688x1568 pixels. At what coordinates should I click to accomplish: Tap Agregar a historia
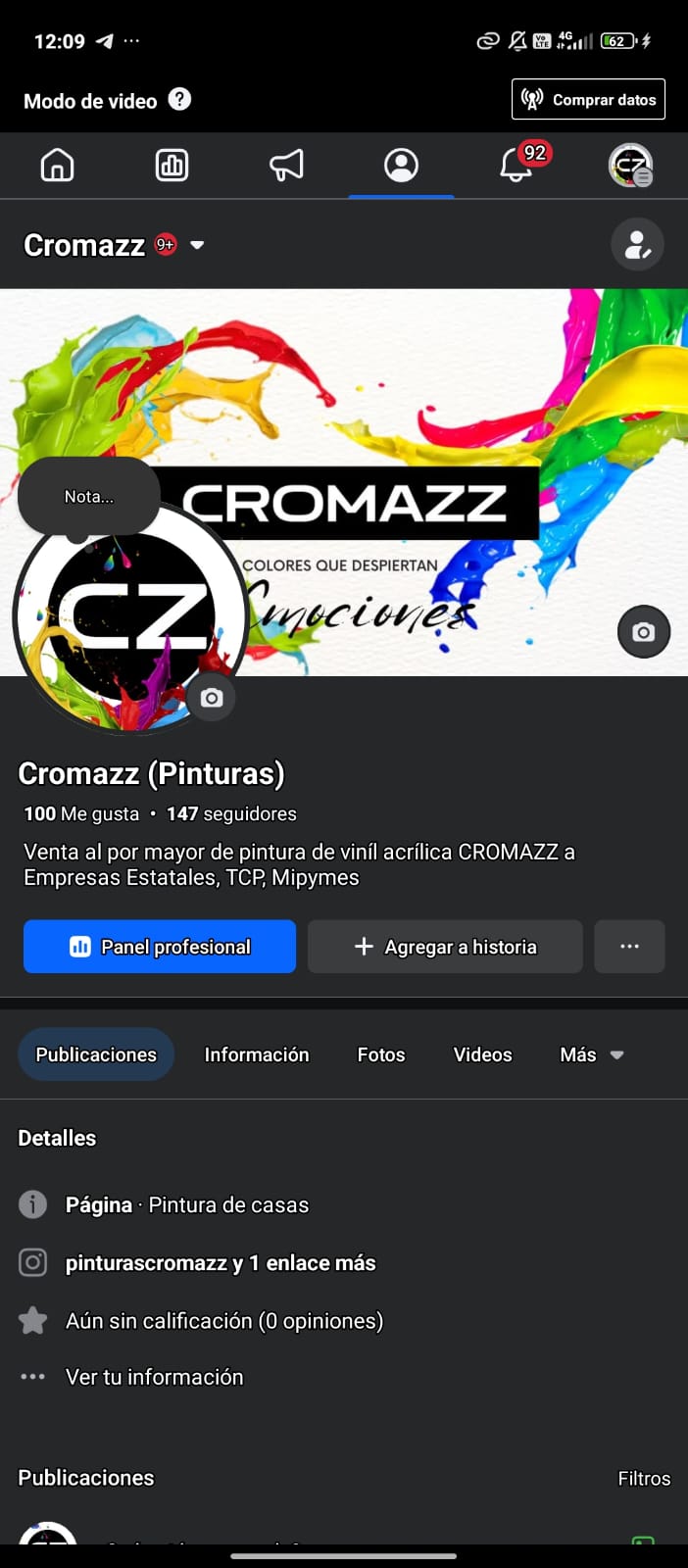pyautogui.click(x=445, y=947)
